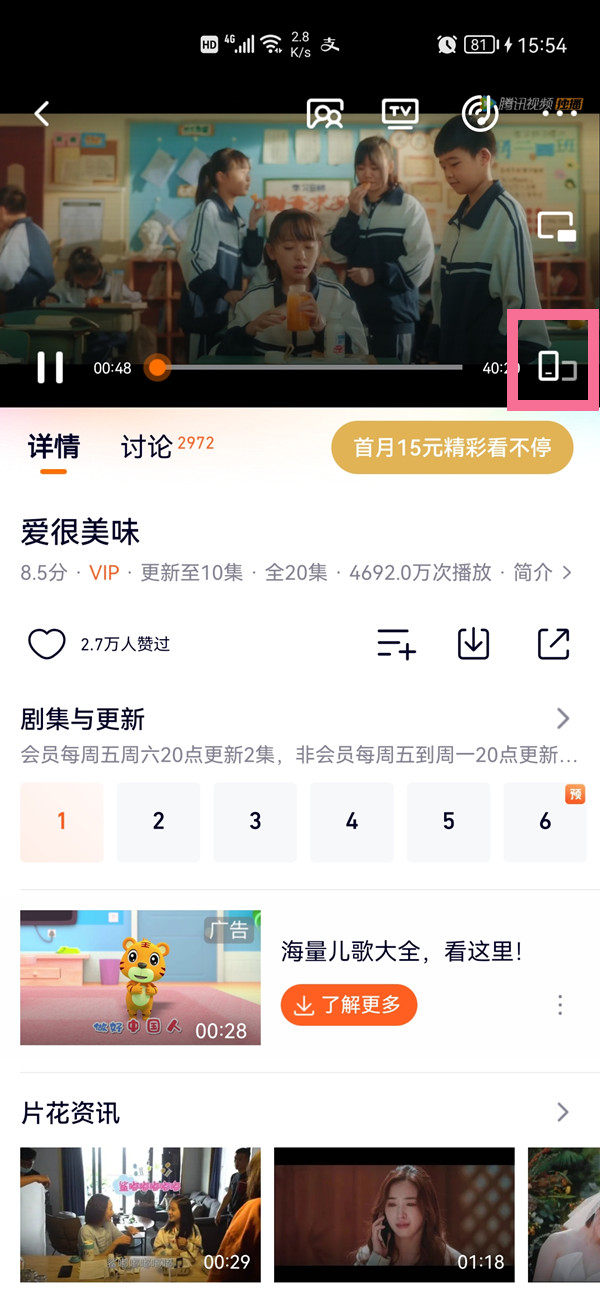The image size is (600, 1300).
Task: Add the show to watchlist
Action: (x=396, y=644)
